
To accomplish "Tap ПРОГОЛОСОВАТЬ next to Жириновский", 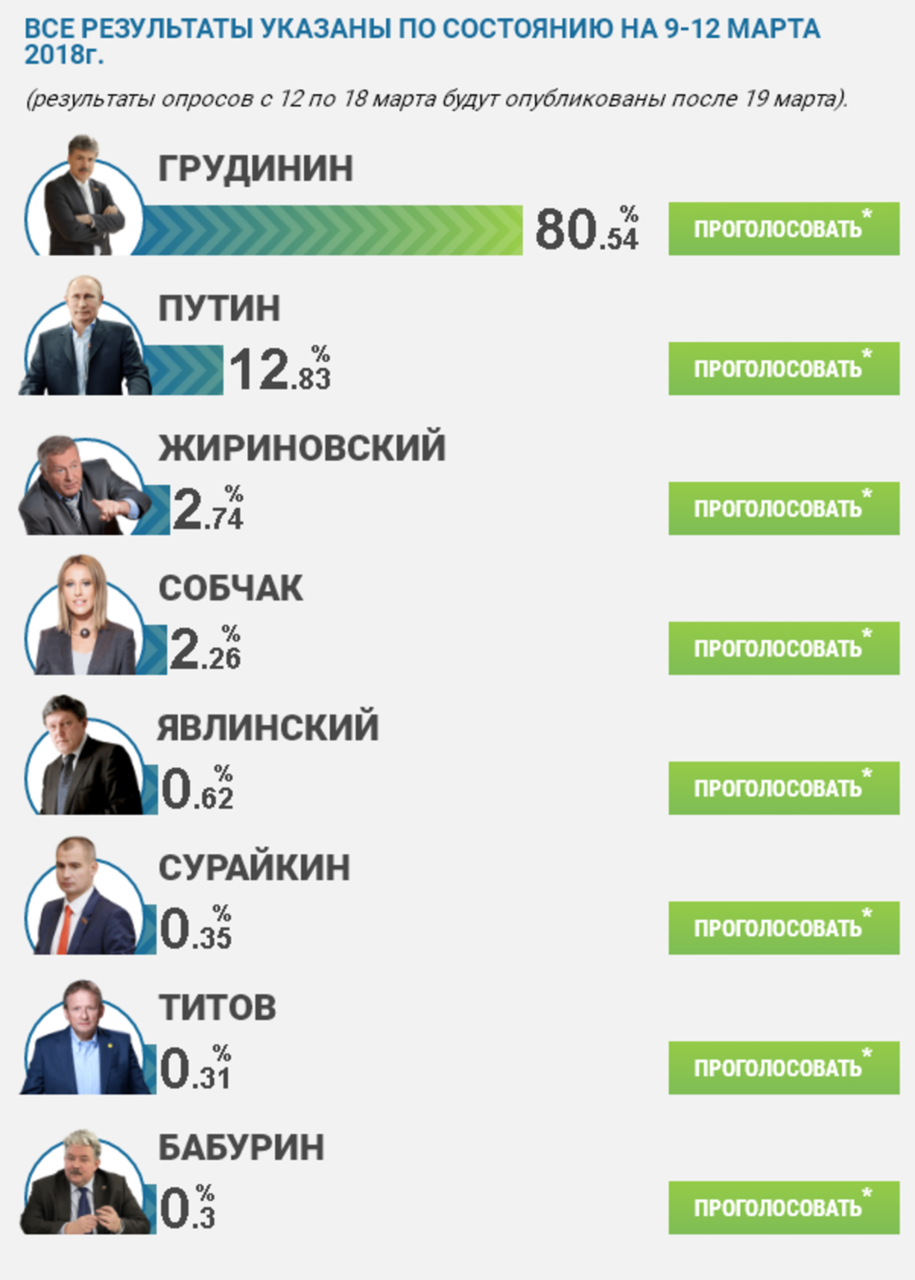I will point(783,509).
